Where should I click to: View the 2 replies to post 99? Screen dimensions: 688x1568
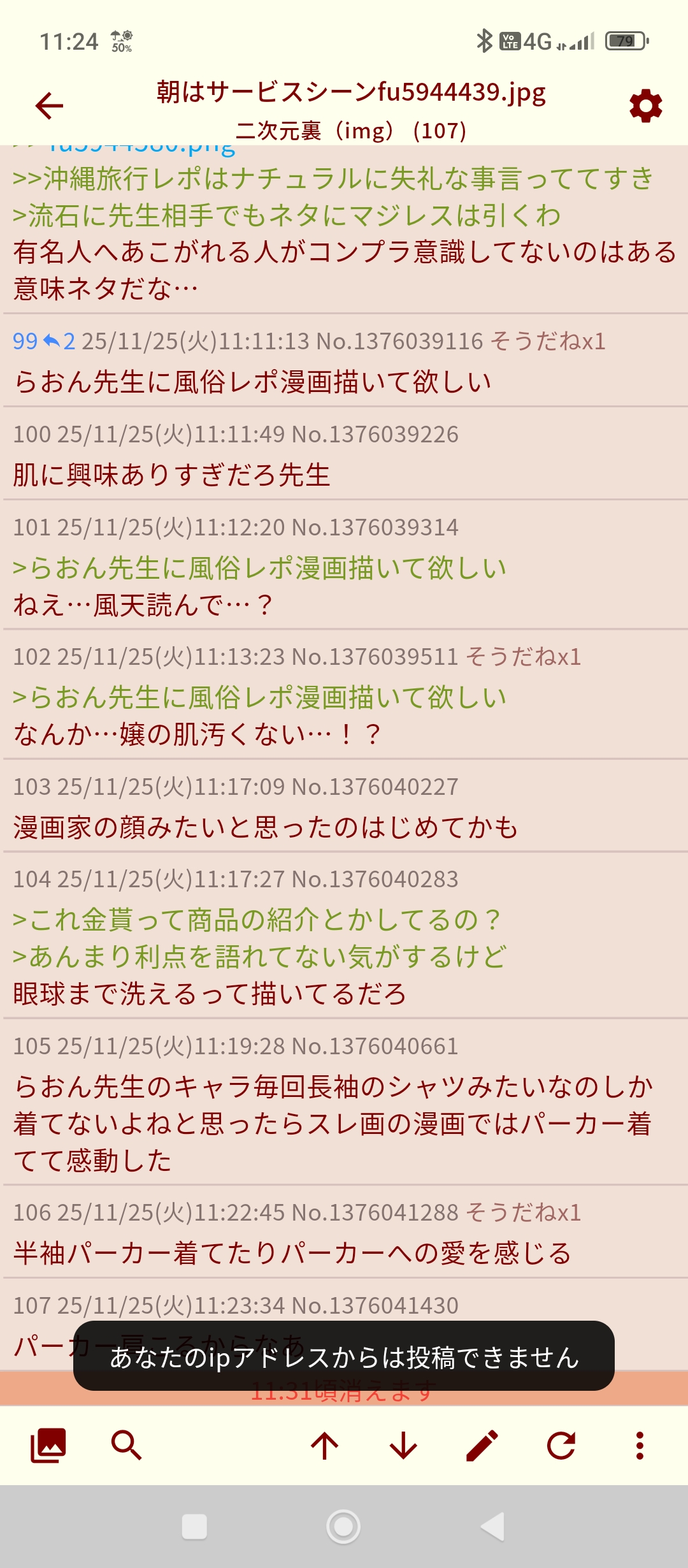[x=60, y=342]
